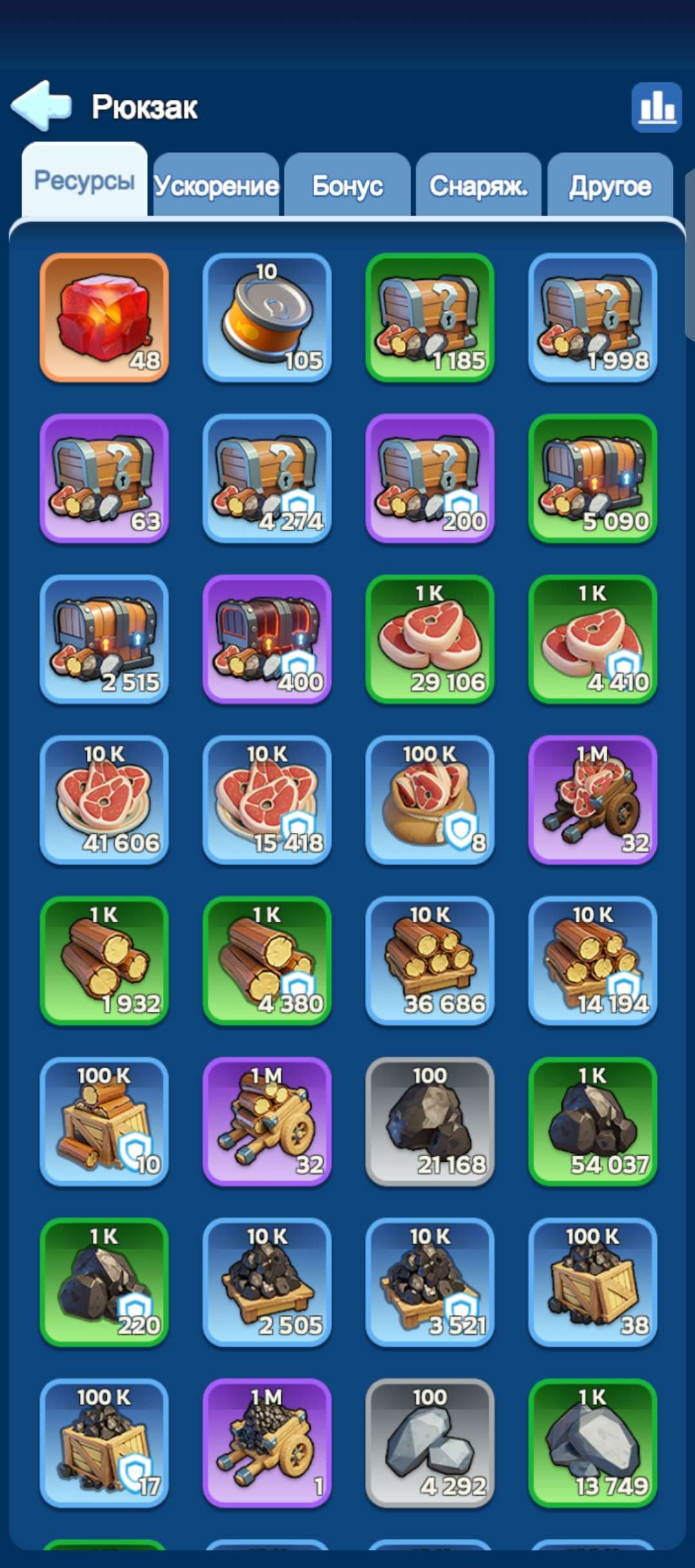Open the 100K meat sack with 8

tap(430, 800)
